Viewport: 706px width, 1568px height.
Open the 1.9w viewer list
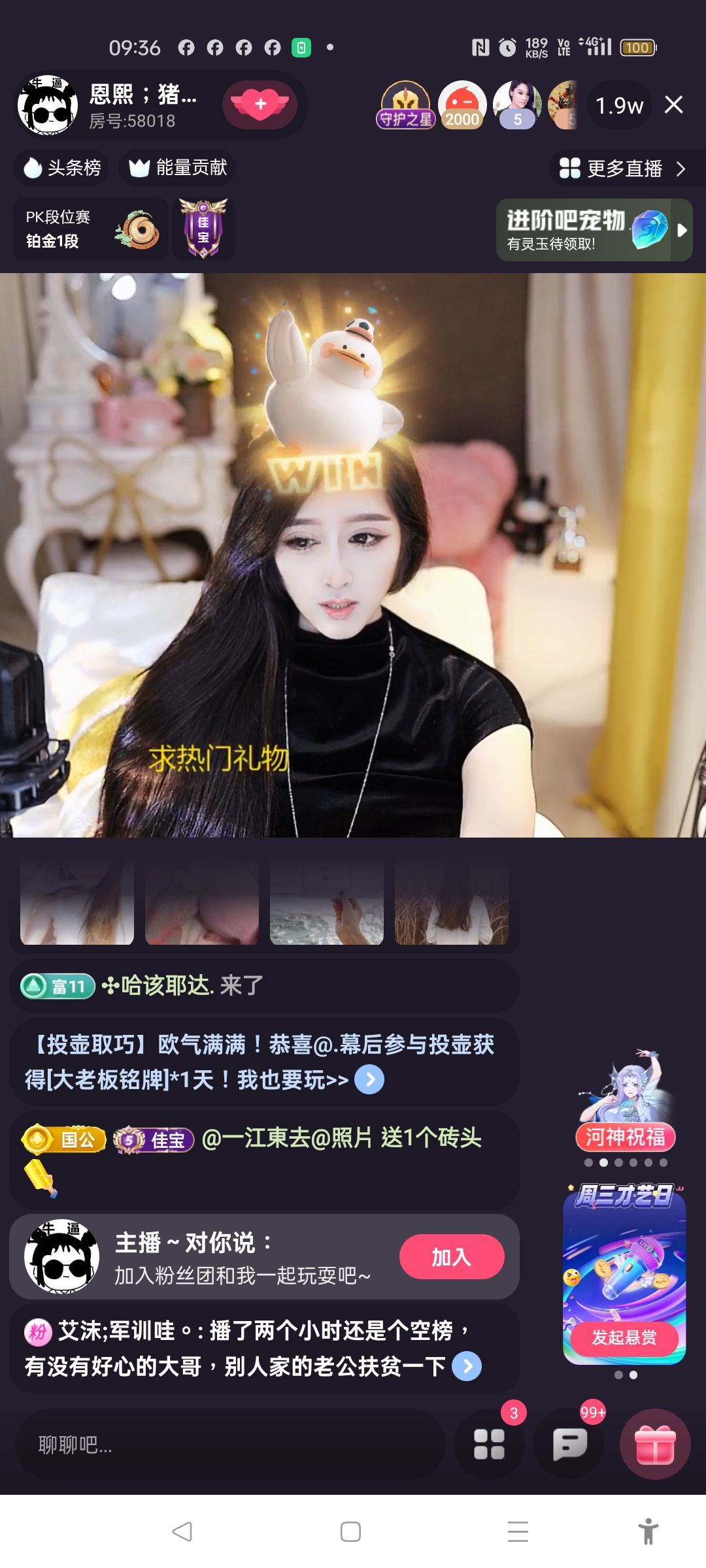point(619,105)
